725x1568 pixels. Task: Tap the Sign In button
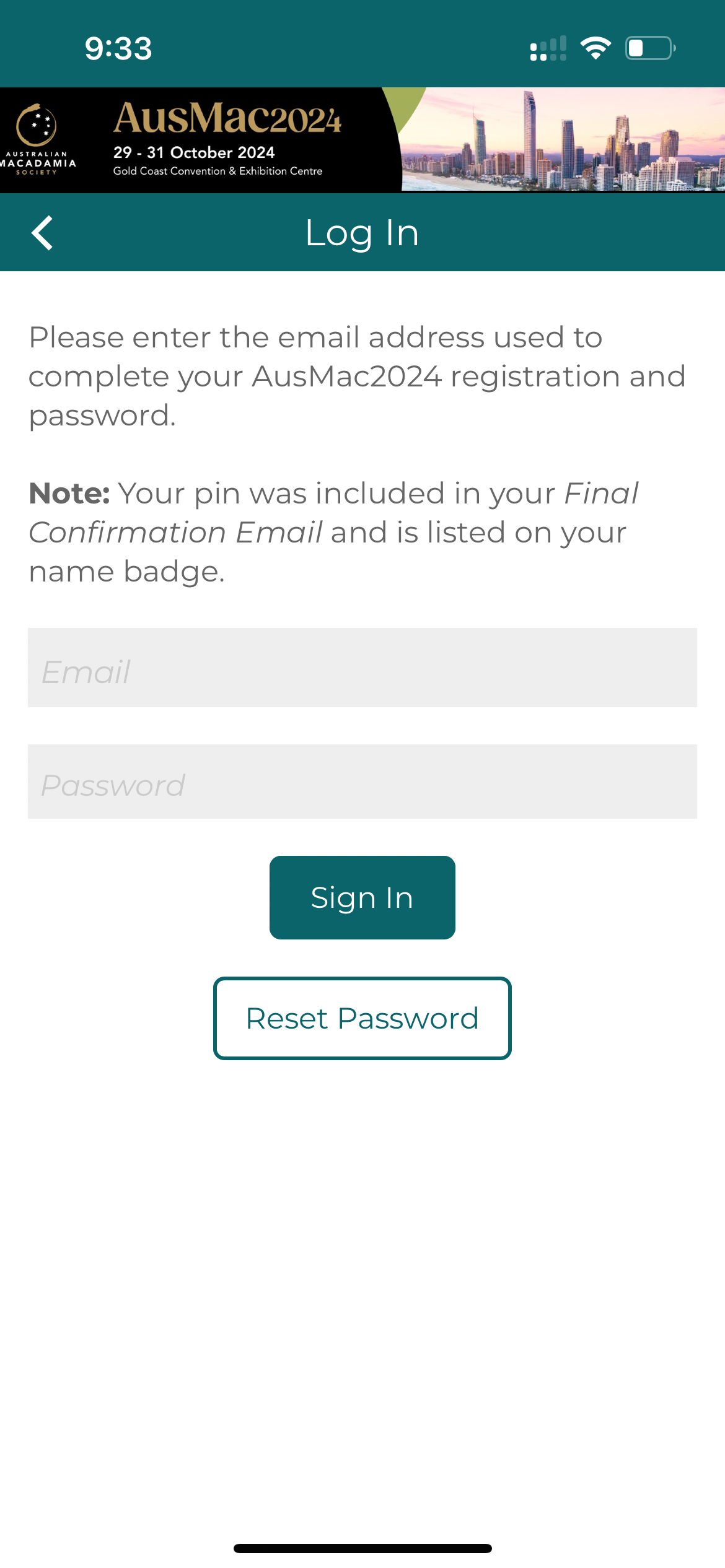(x=362, y=897)
